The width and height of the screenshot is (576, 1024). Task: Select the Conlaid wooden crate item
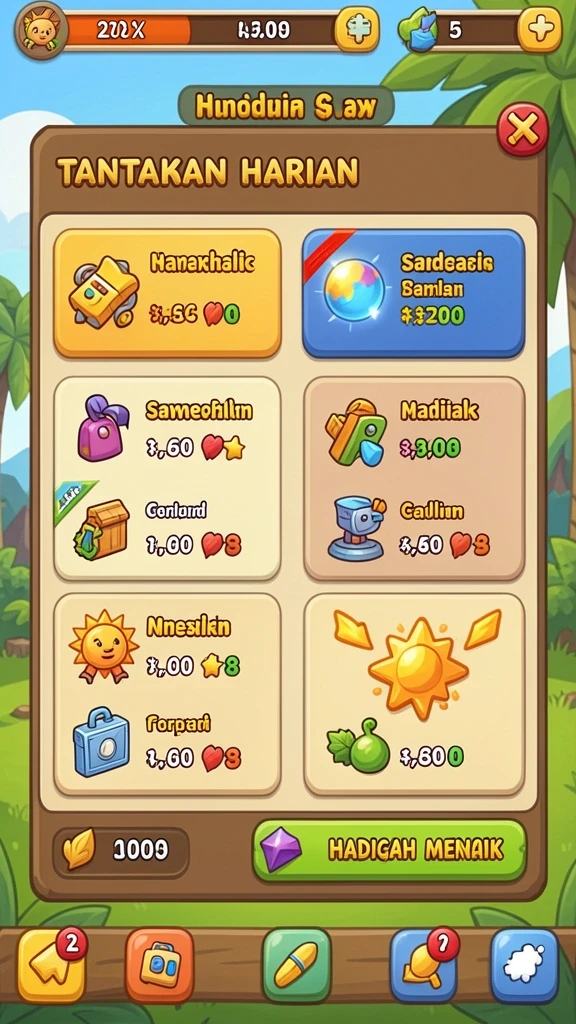click(x=167, y=528)
